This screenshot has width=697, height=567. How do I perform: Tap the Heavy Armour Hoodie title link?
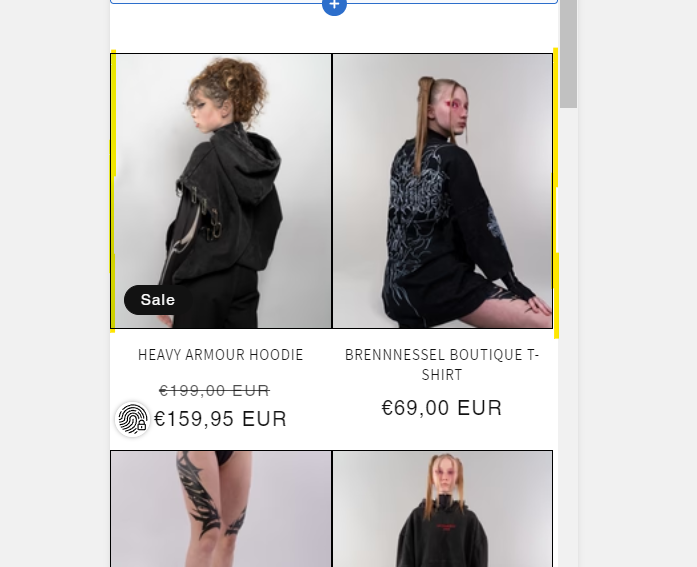(x=221, y=355)
